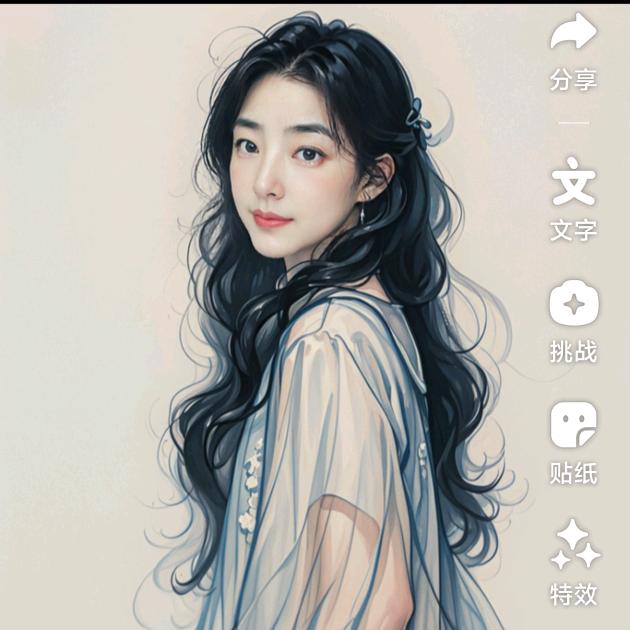This screenshot has width=630, height=630.
Task: Tap the 分享 share arrow
Action: [574, 31]
